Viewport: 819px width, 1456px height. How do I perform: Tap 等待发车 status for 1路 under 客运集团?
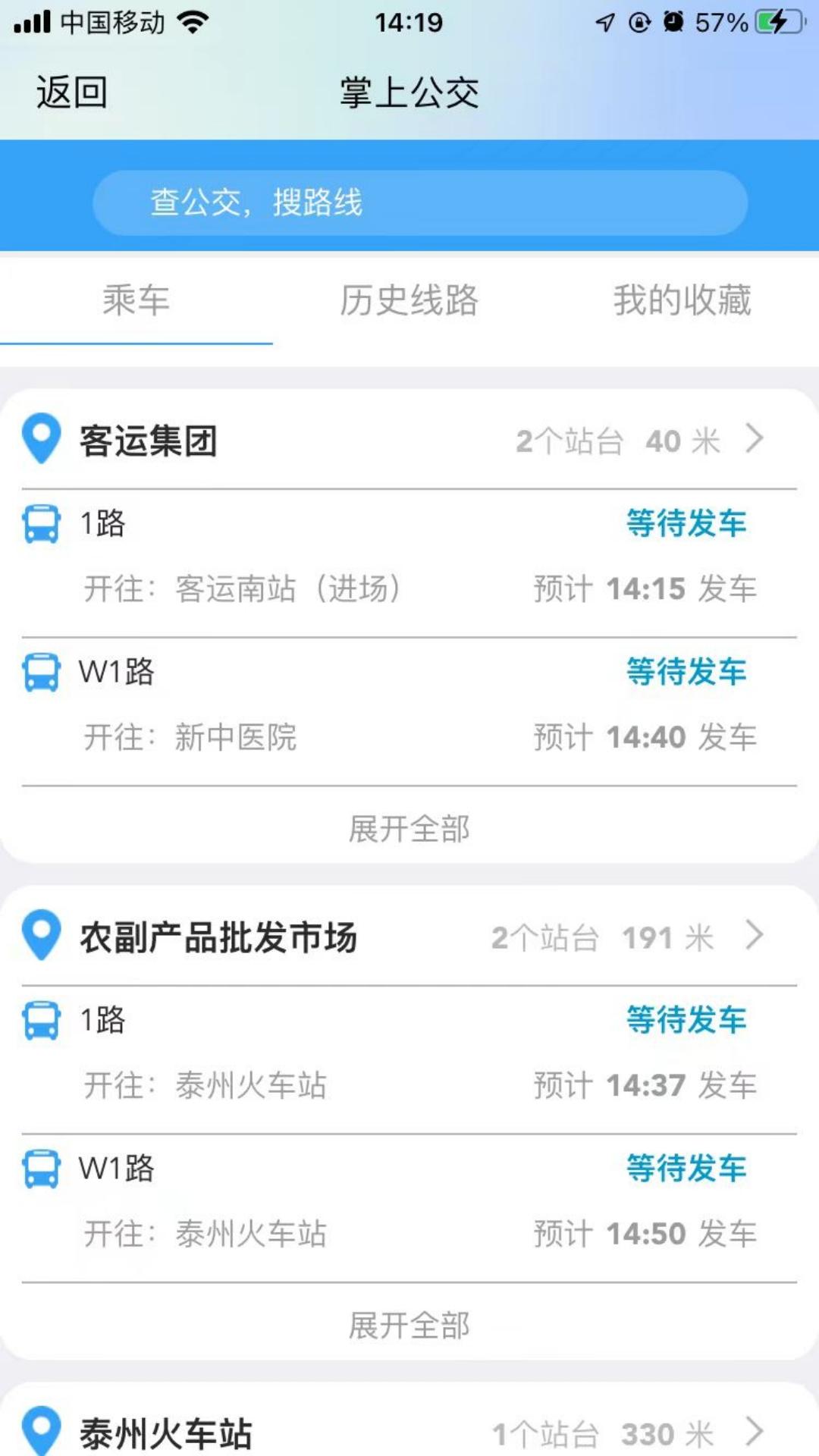coord(685,523)
